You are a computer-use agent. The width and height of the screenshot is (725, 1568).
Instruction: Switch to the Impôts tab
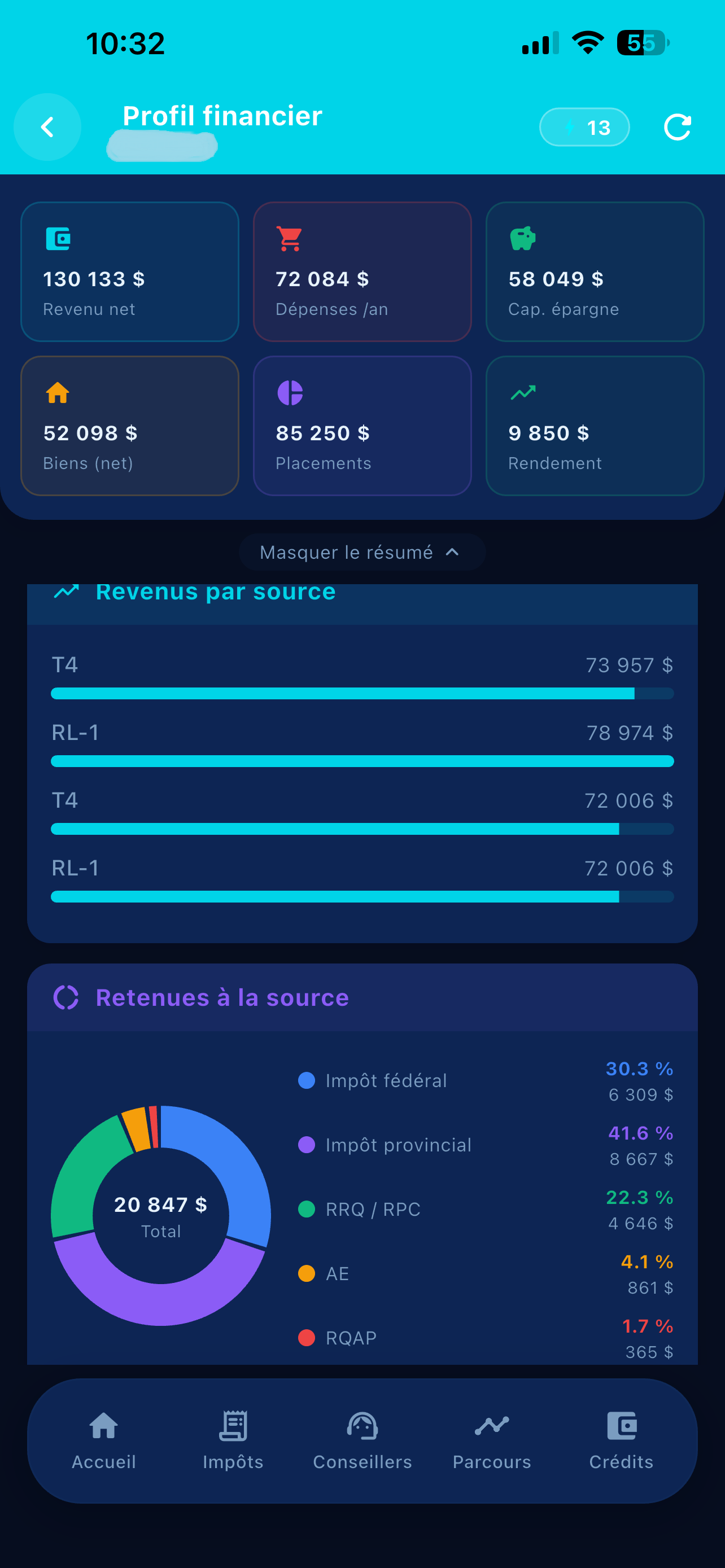pos(233,1441)
